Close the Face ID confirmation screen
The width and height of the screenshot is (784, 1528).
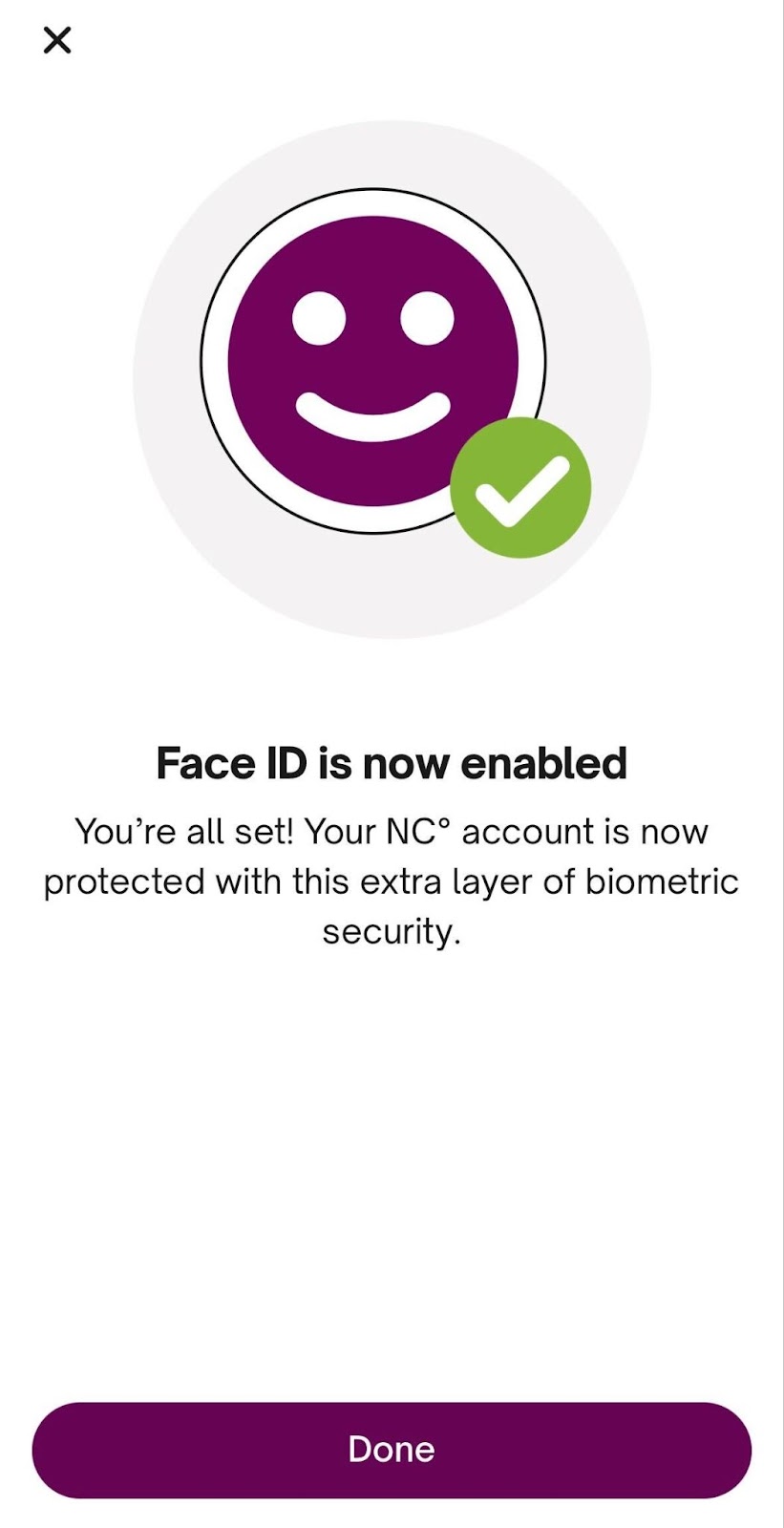point(57,40)
